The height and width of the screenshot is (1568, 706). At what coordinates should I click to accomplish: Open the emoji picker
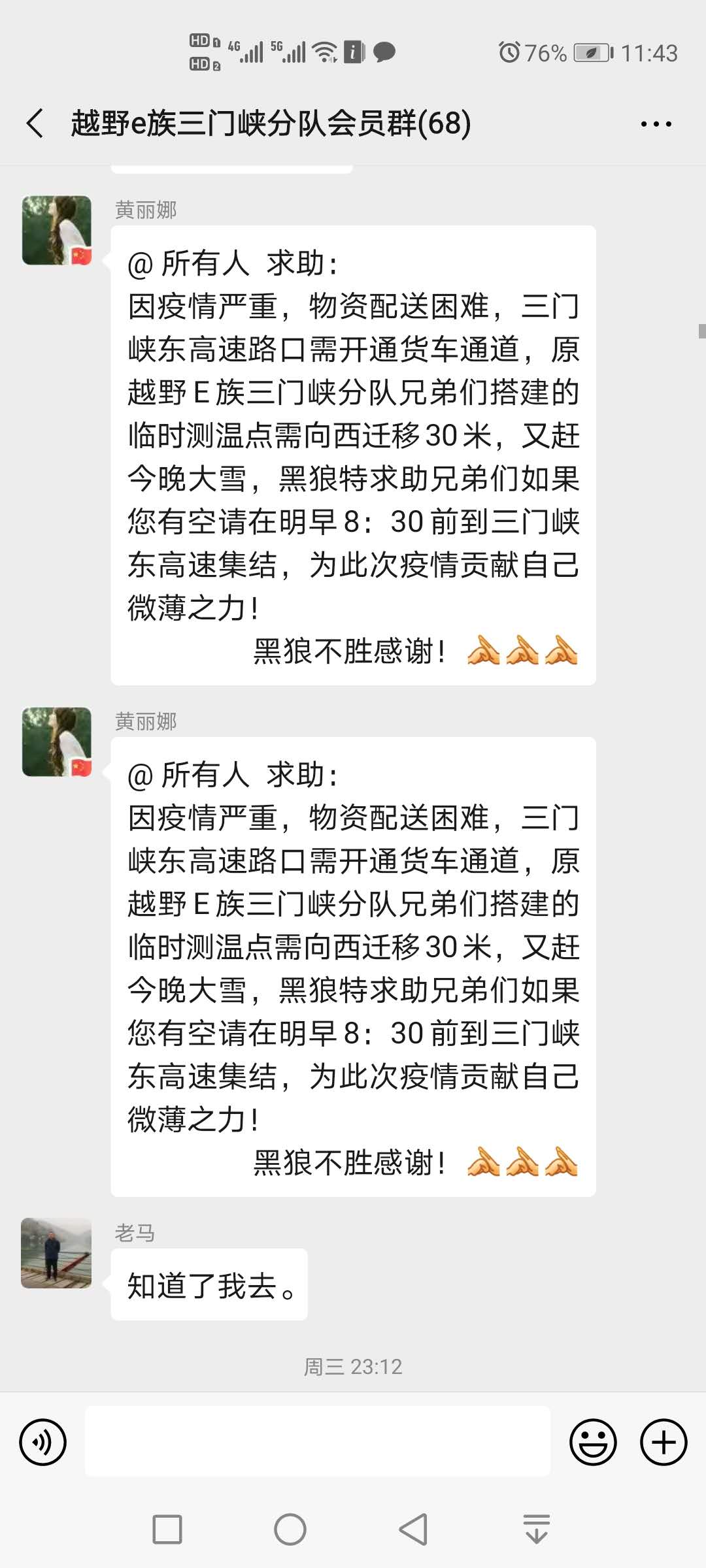point(593,1442)
